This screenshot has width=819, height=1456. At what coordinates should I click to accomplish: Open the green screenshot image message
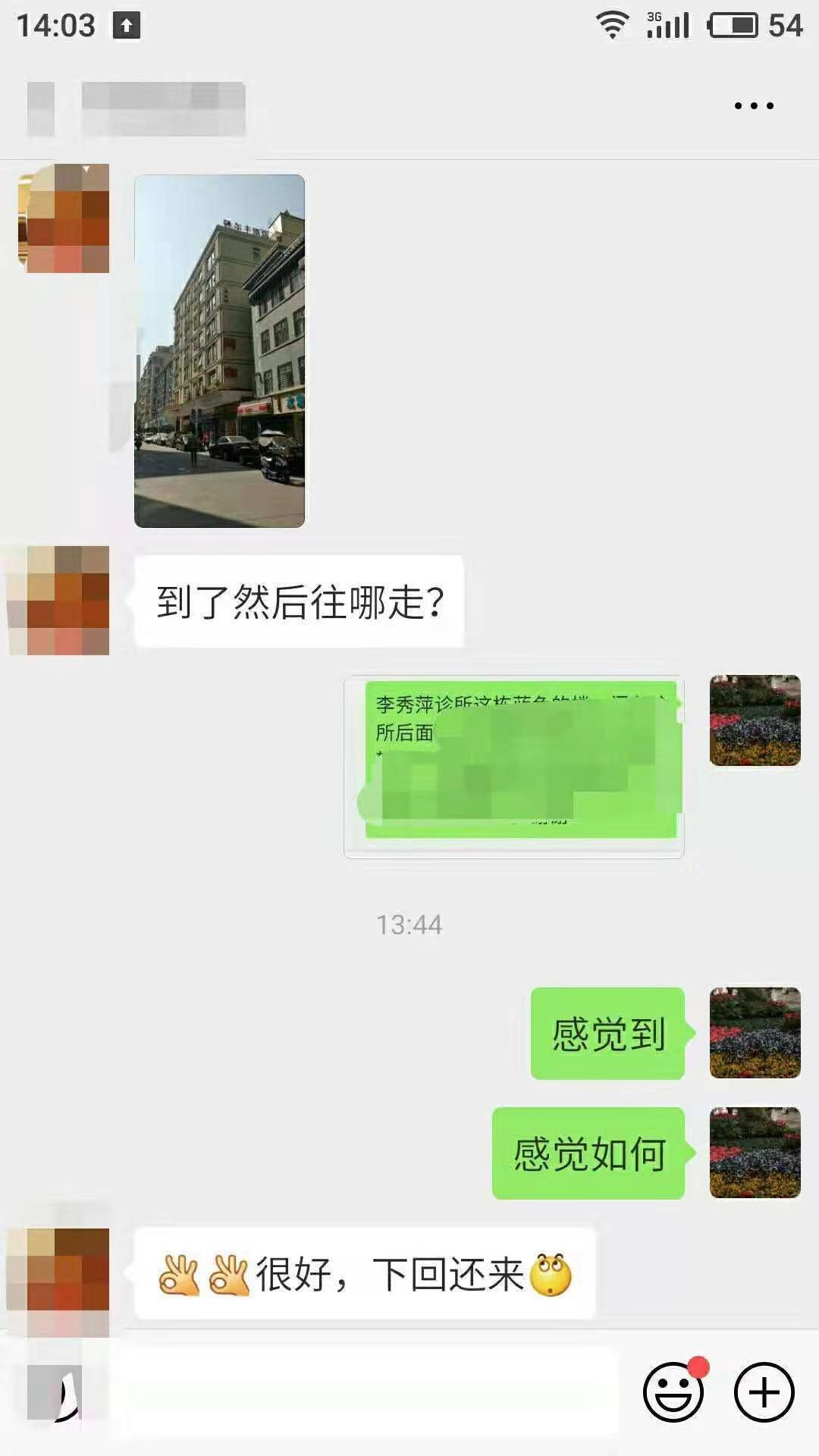[x=514, y=766]
